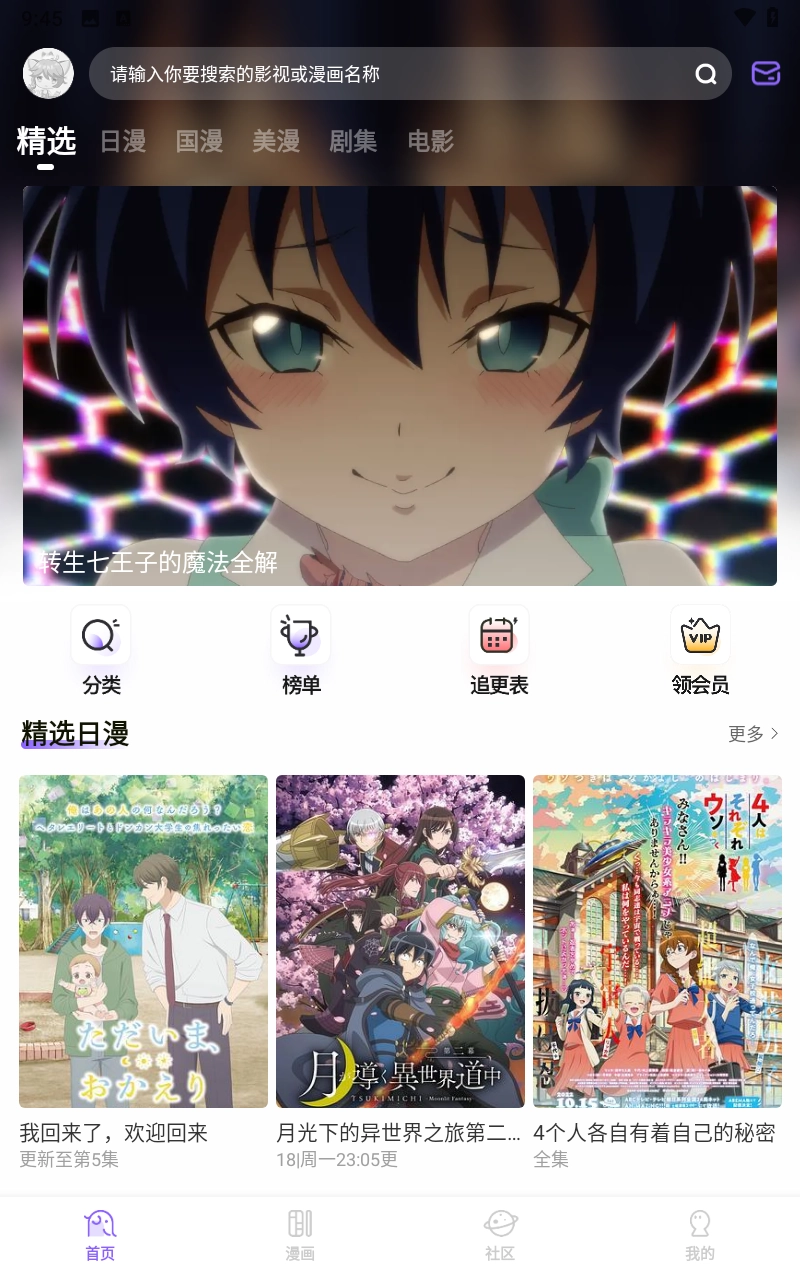800x1280 pixels.
Task: Open 转生七王子的魔法全解 from the banner
Action: pyautogui.click(x=400, y=384)
